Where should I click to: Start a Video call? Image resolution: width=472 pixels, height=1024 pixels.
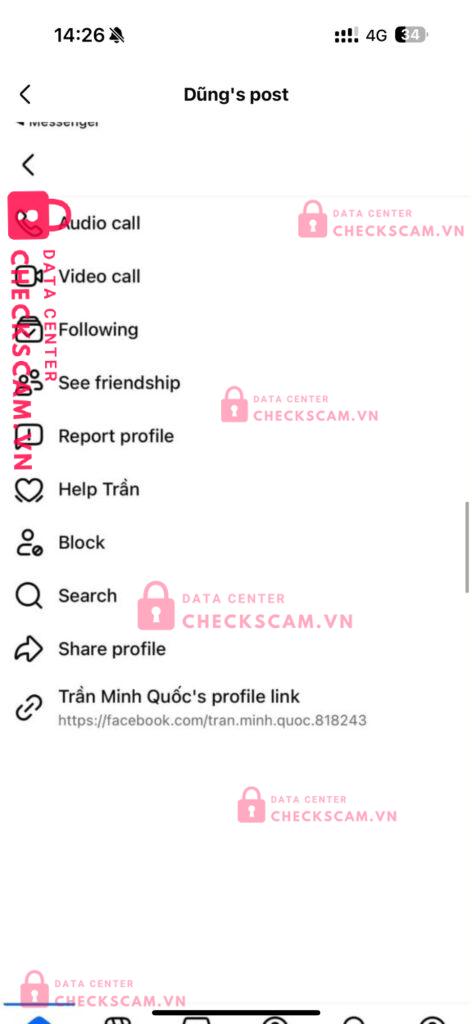[236, 277]
